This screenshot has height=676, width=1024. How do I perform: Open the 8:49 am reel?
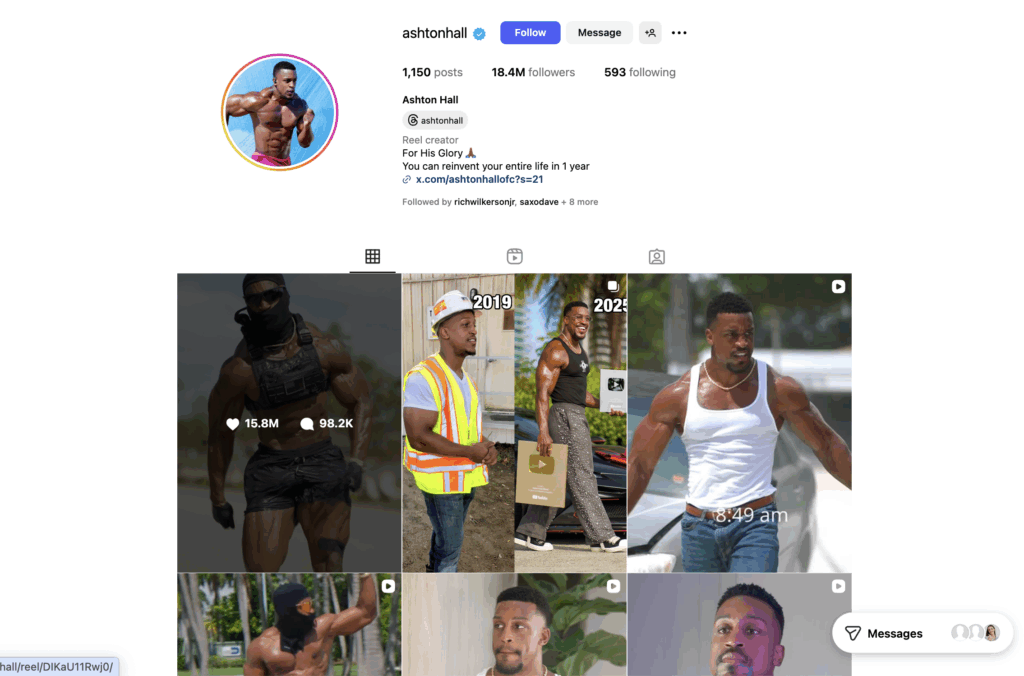(x=739, y=422)
